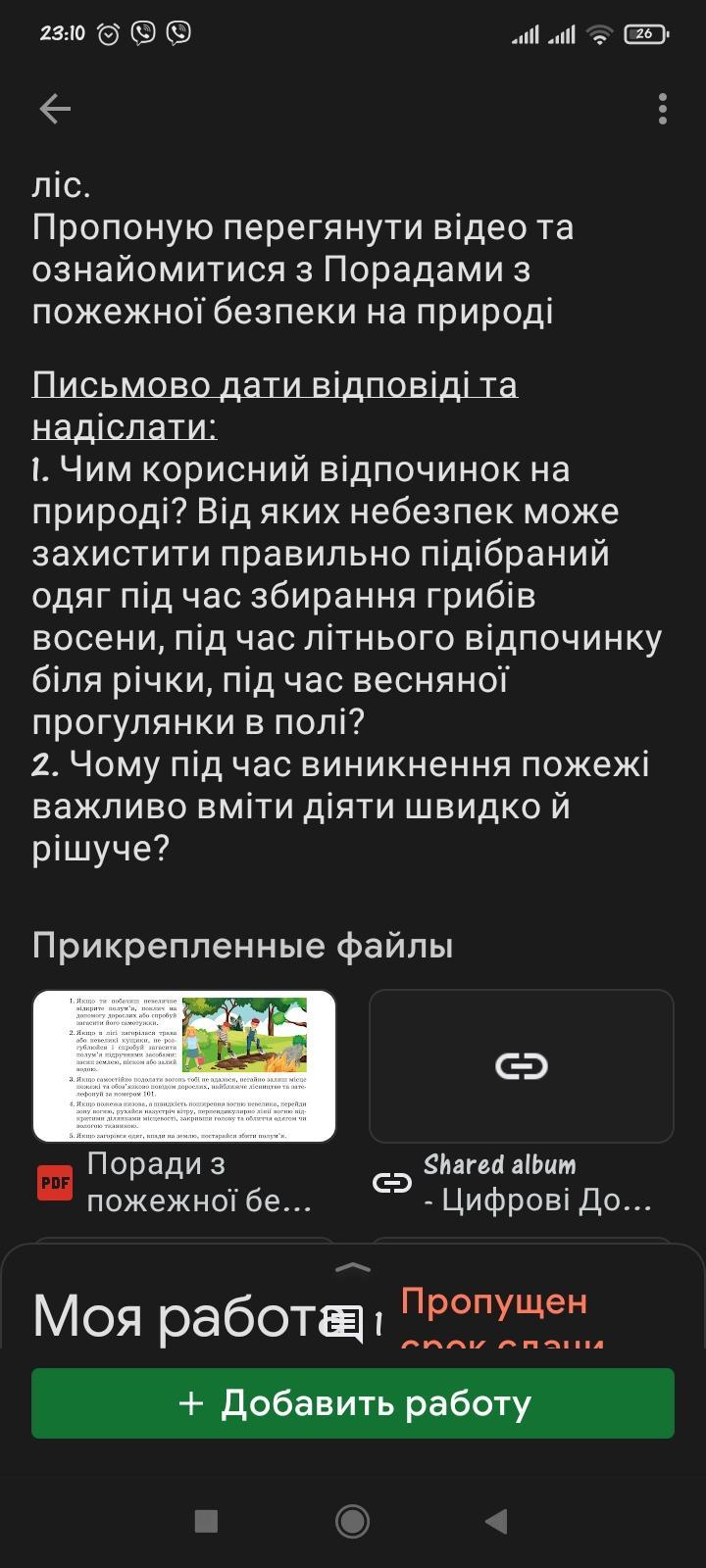Open the three-dot overflow menu
Viewport: 706px width, 1568px height.
(663, 109)
